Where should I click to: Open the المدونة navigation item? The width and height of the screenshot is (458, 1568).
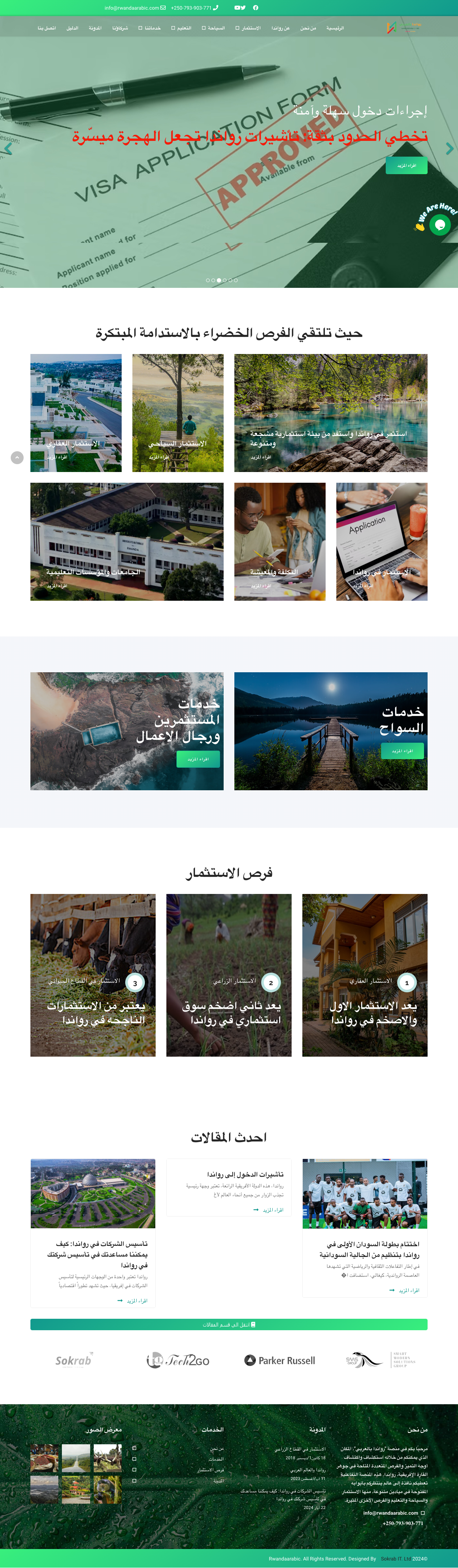click(x=95, y=28)
